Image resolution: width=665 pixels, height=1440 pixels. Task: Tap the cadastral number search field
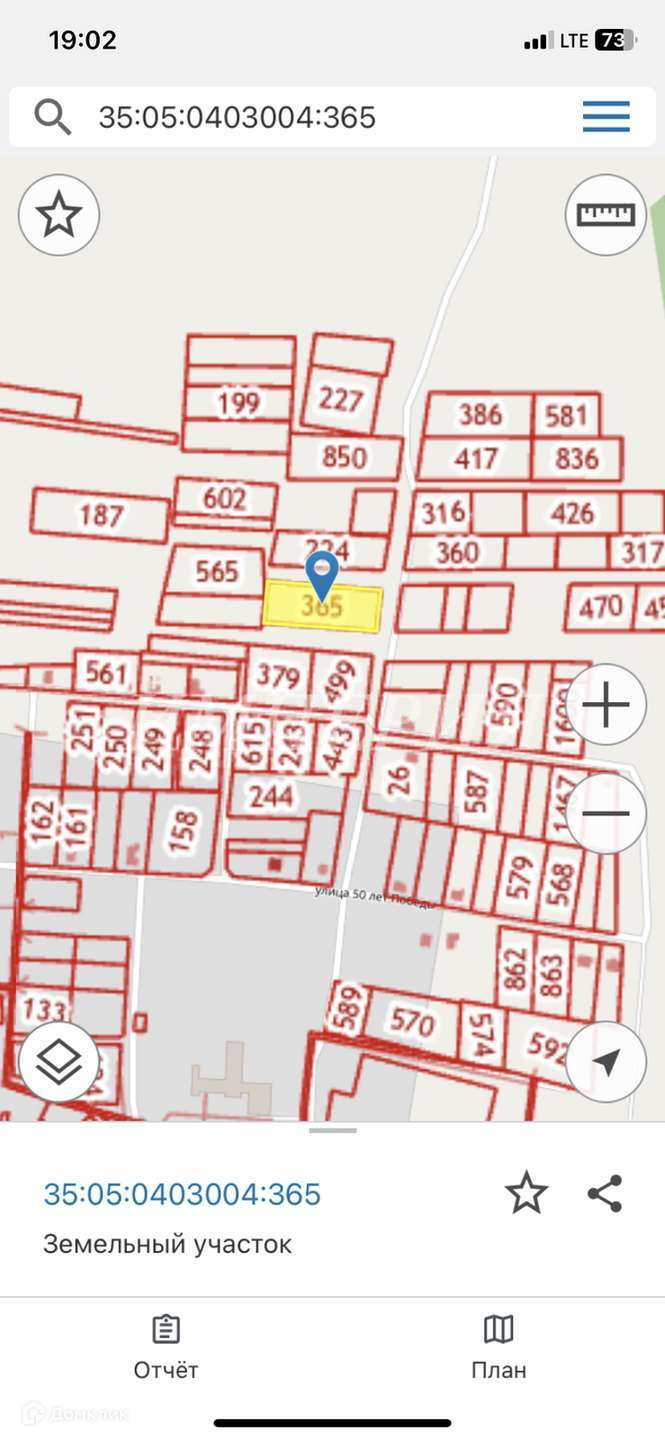300,118
